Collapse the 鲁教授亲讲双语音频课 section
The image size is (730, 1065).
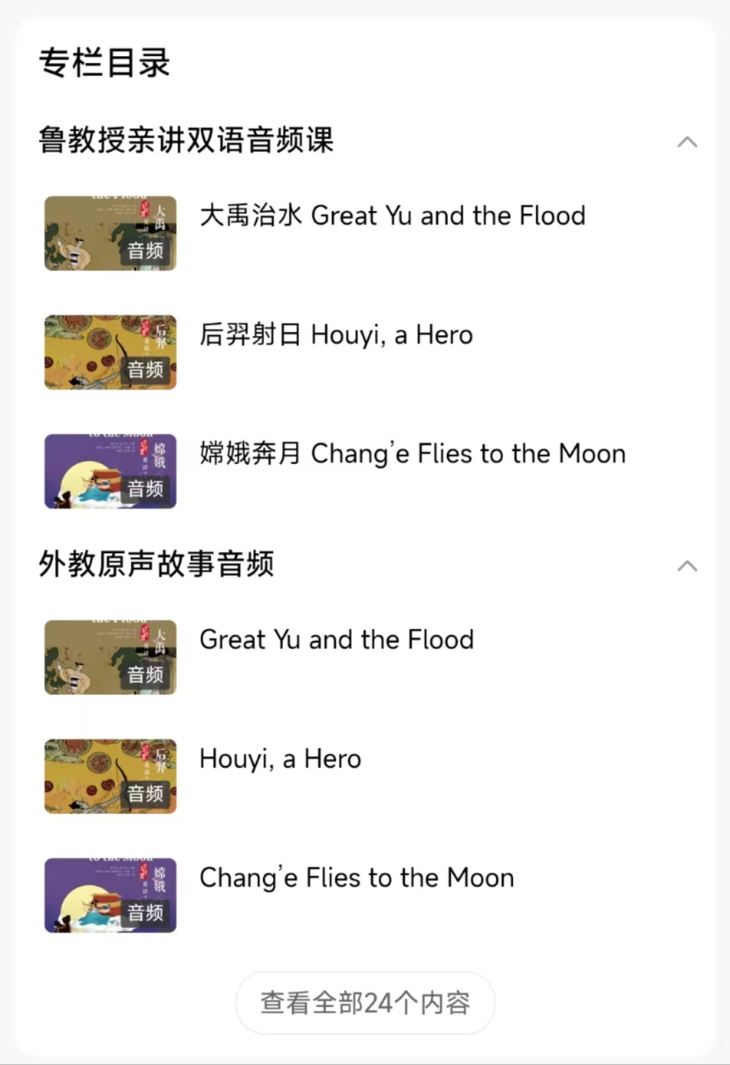click(687, 142)
